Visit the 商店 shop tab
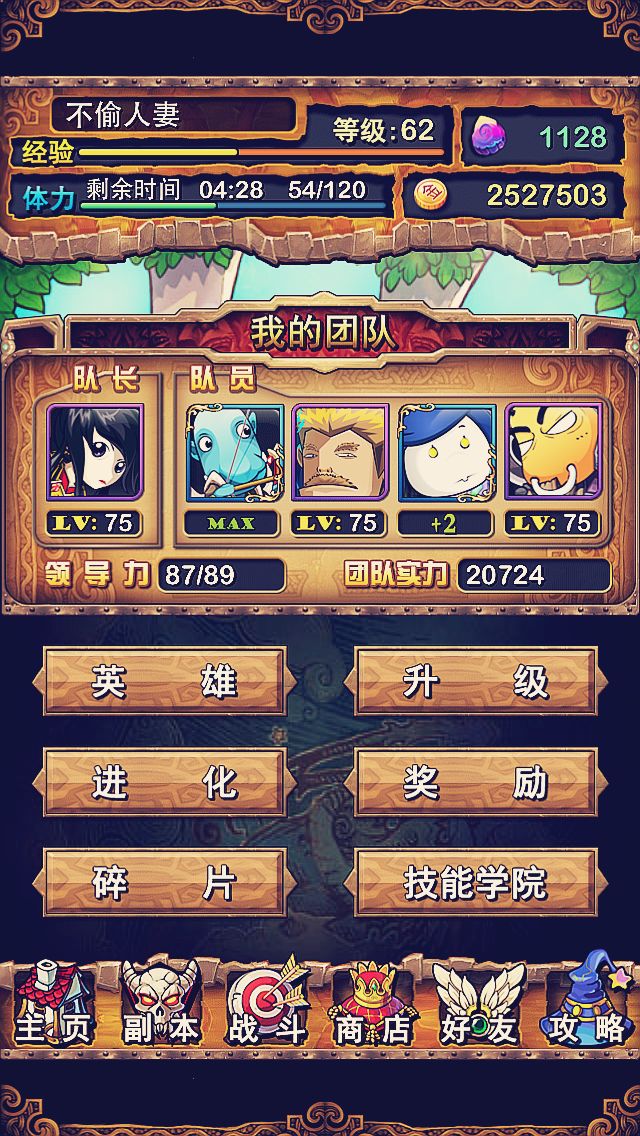Viewport: 640px width, 1136px height. (x=372, y=1004)
